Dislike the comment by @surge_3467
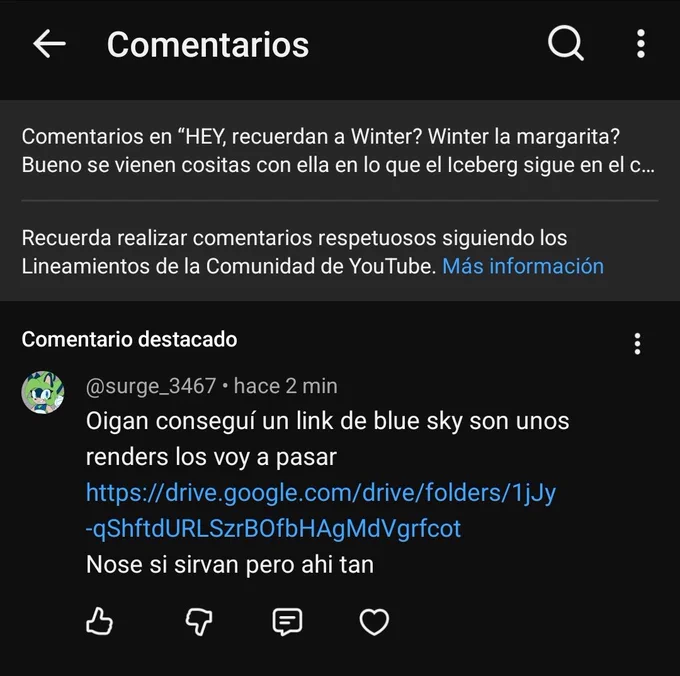The width and height of the screenshot is (680, 676). click(x=199, y=621)
